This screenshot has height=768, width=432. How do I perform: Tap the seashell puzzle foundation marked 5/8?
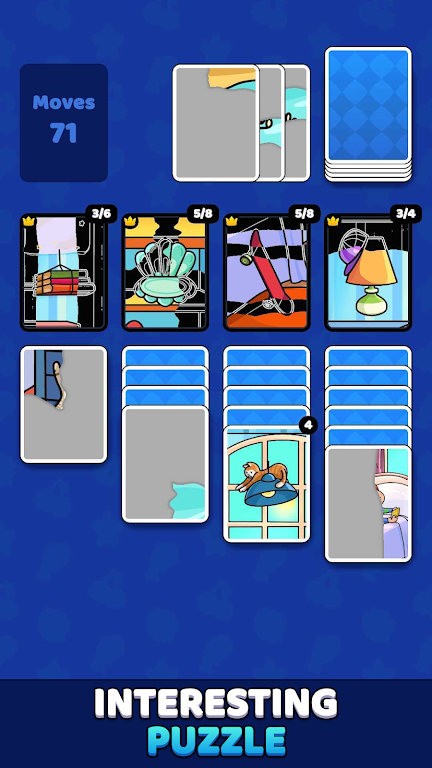165,272
